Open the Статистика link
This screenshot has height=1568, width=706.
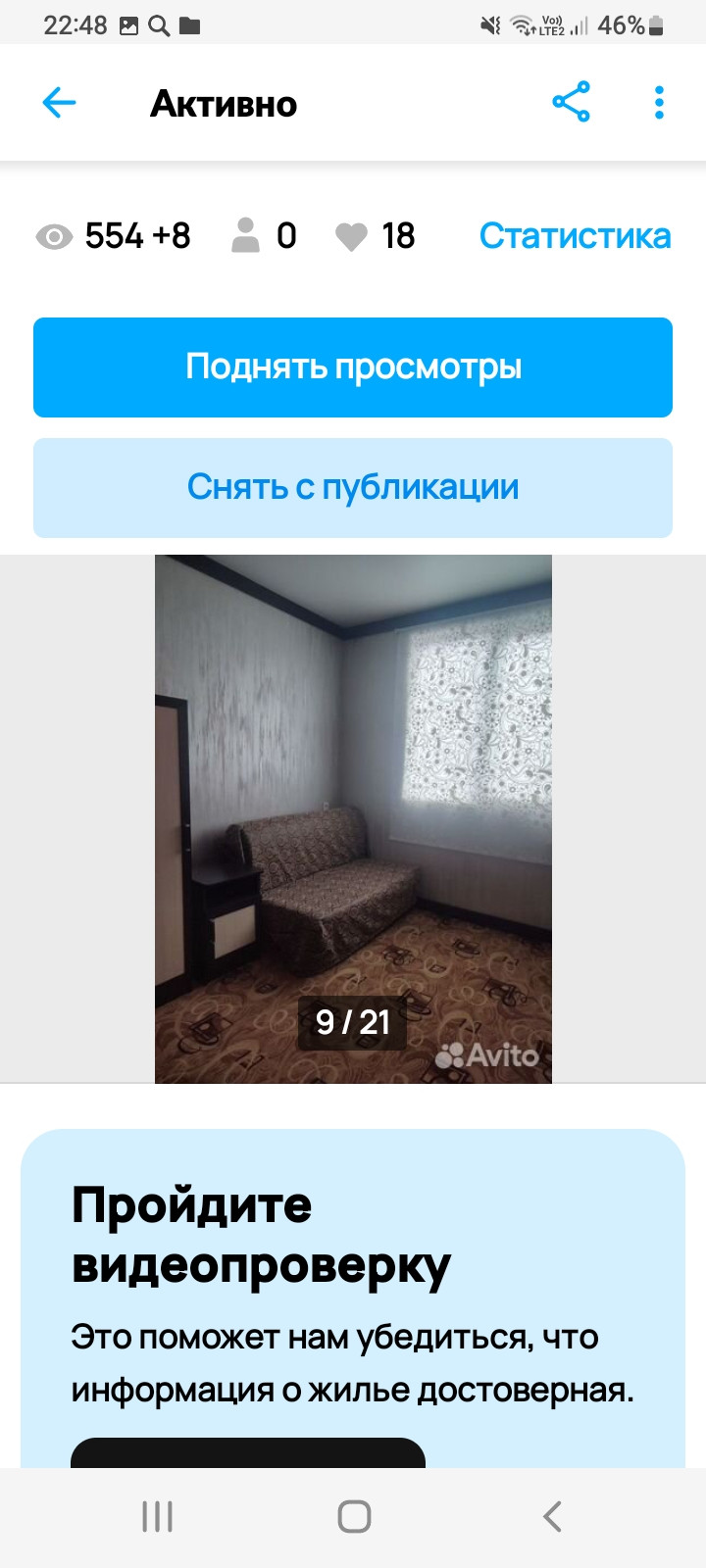(x=575, y=236)
